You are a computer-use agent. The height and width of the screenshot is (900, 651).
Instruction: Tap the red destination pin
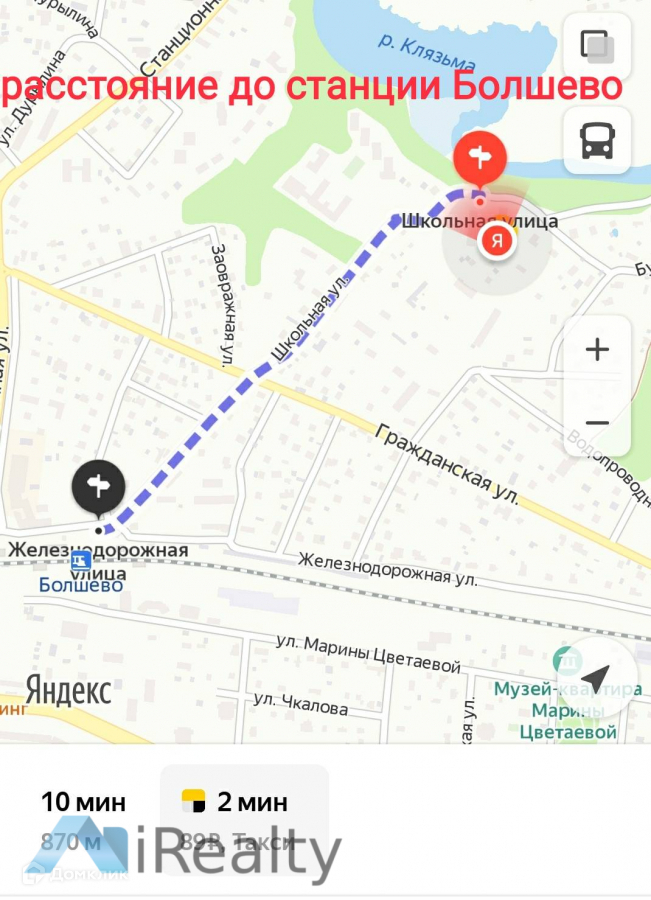480,160
